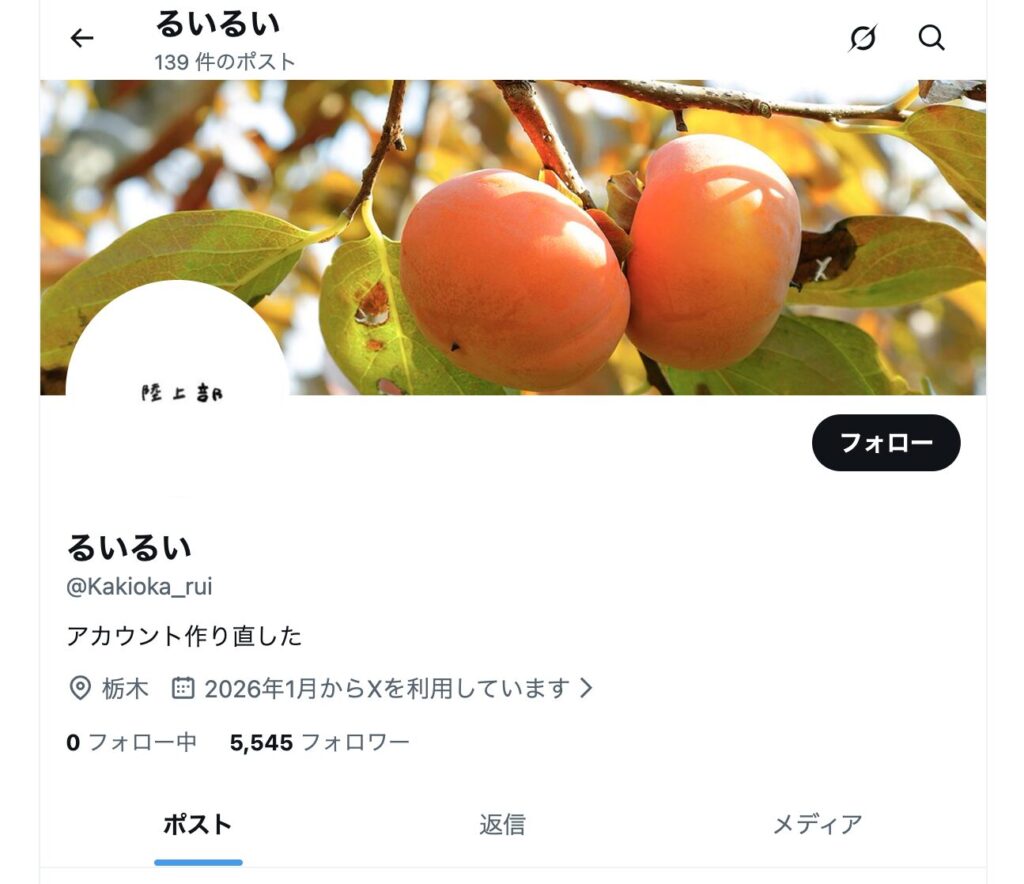Screen dimensions: 1024x884
Task: View the 5,545 フォロワー followers list
Action: (320, 742)
